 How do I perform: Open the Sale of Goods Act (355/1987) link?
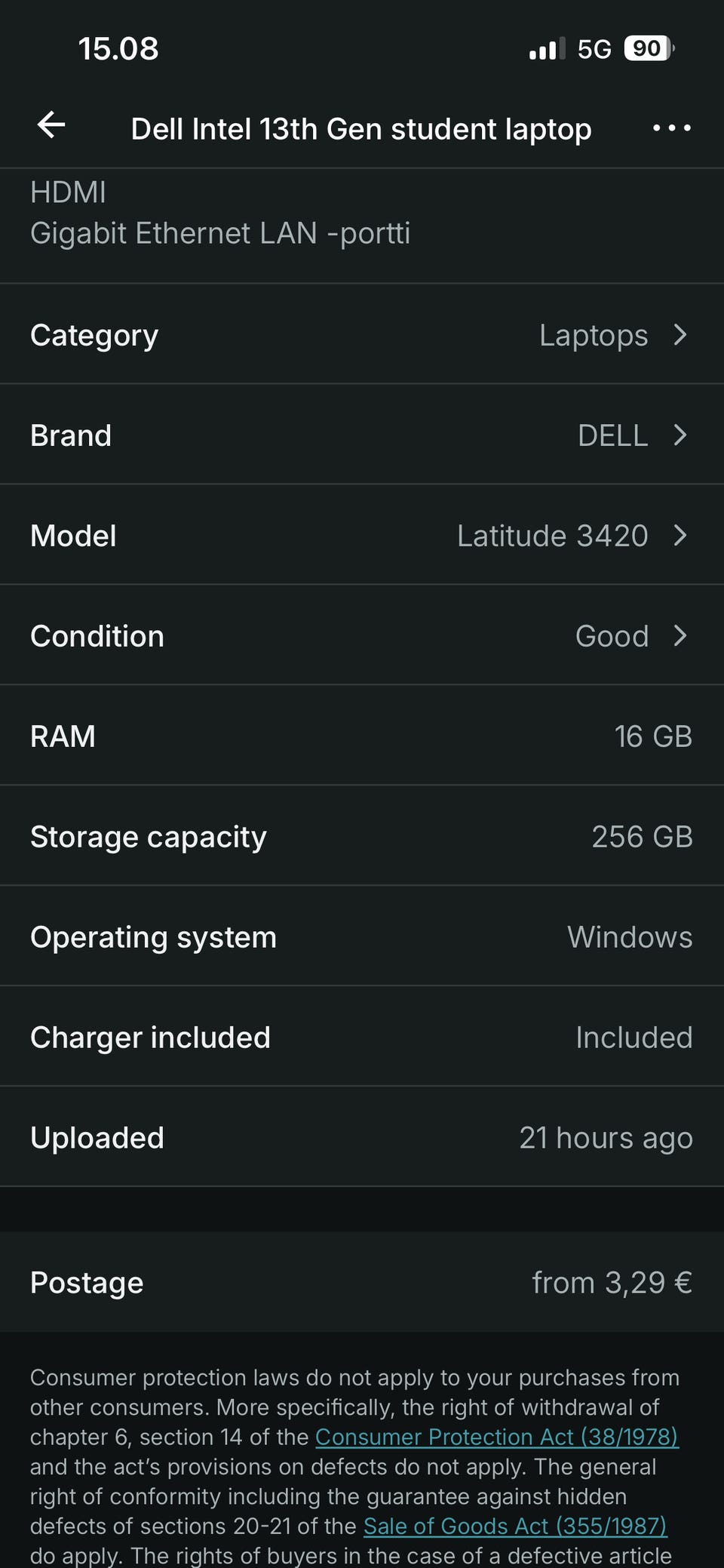click(515, 1526)
